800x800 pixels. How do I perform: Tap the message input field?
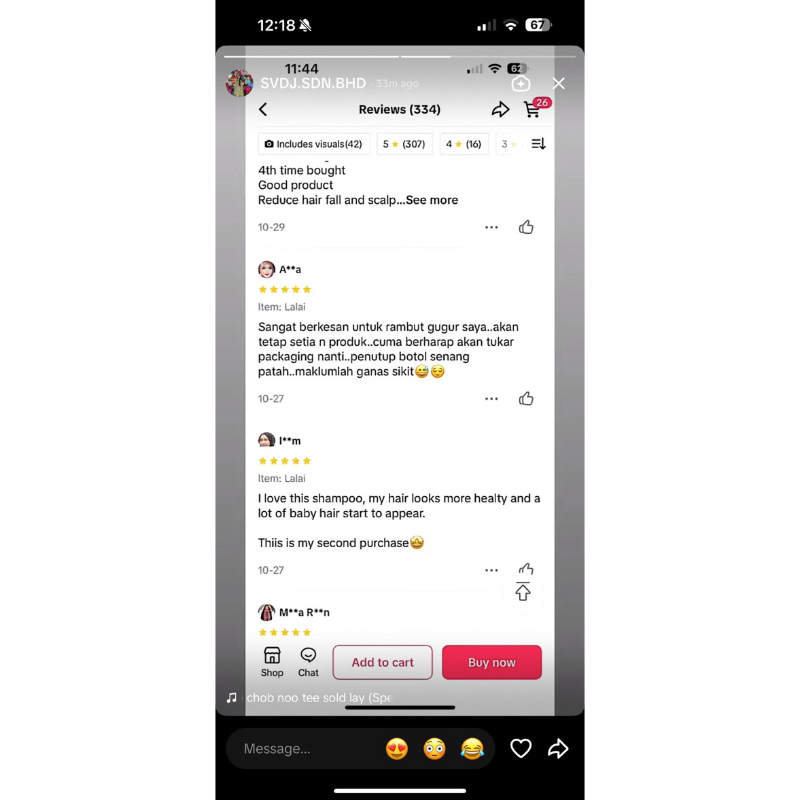click(x=305, y=748)
